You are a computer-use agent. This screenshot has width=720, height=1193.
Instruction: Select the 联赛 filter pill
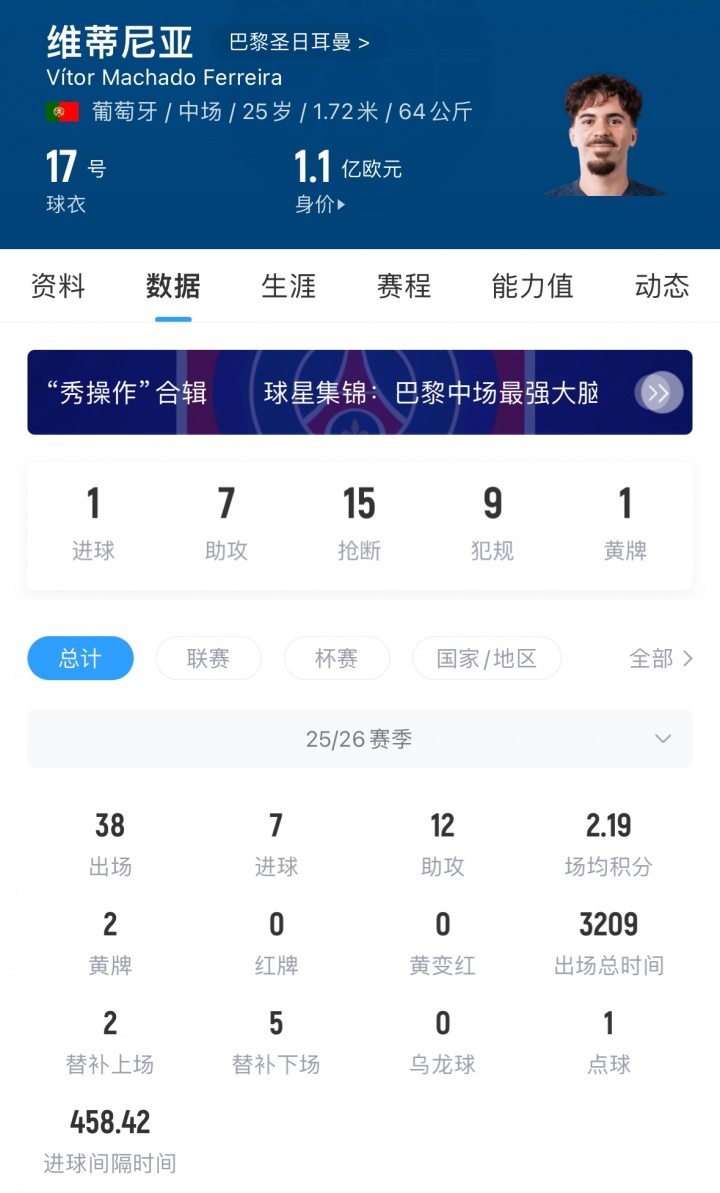pyautogui.click(x=208, y=658)
